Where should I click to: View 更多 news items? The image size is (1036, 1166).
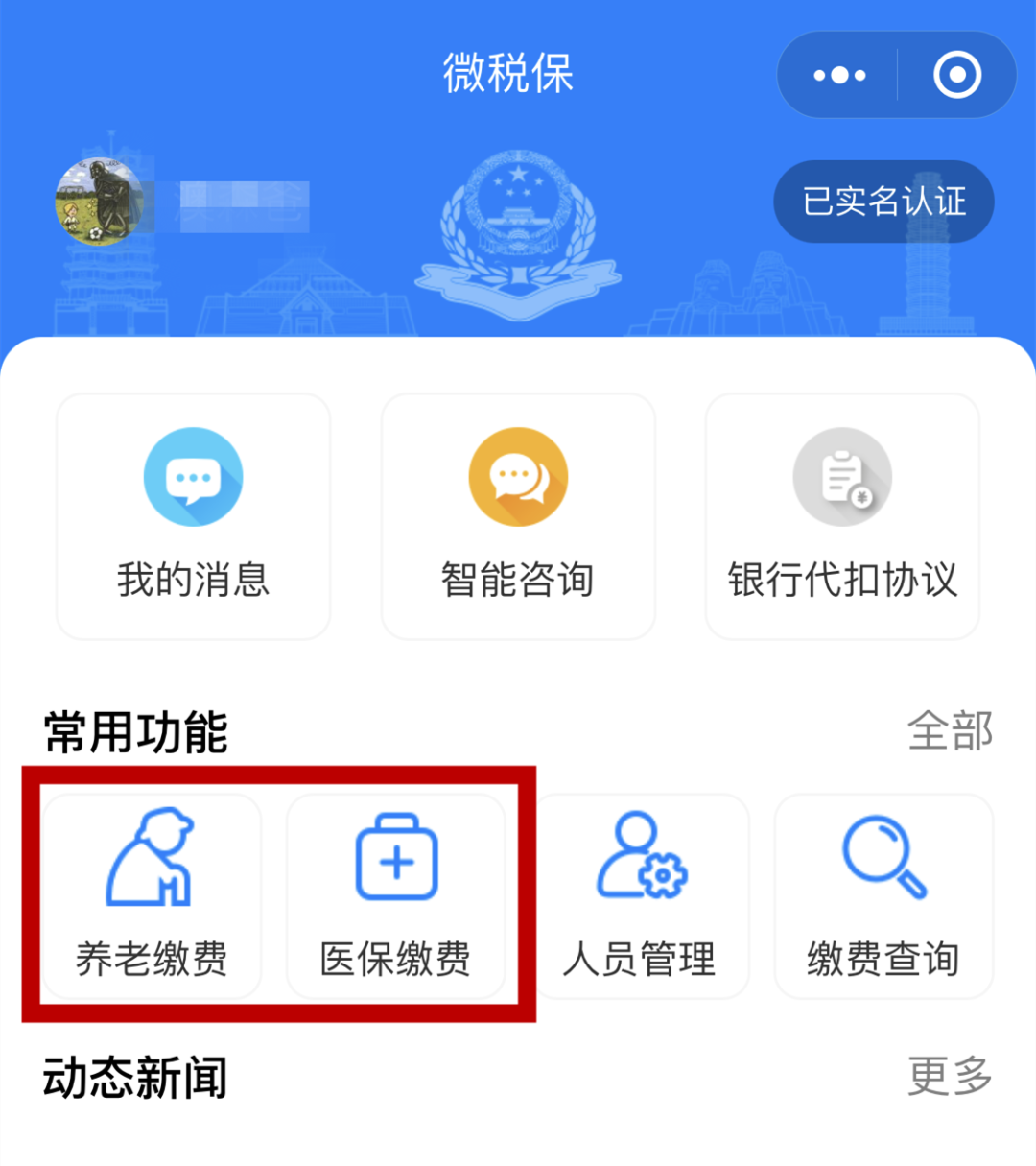click(x=950, y=1076)
